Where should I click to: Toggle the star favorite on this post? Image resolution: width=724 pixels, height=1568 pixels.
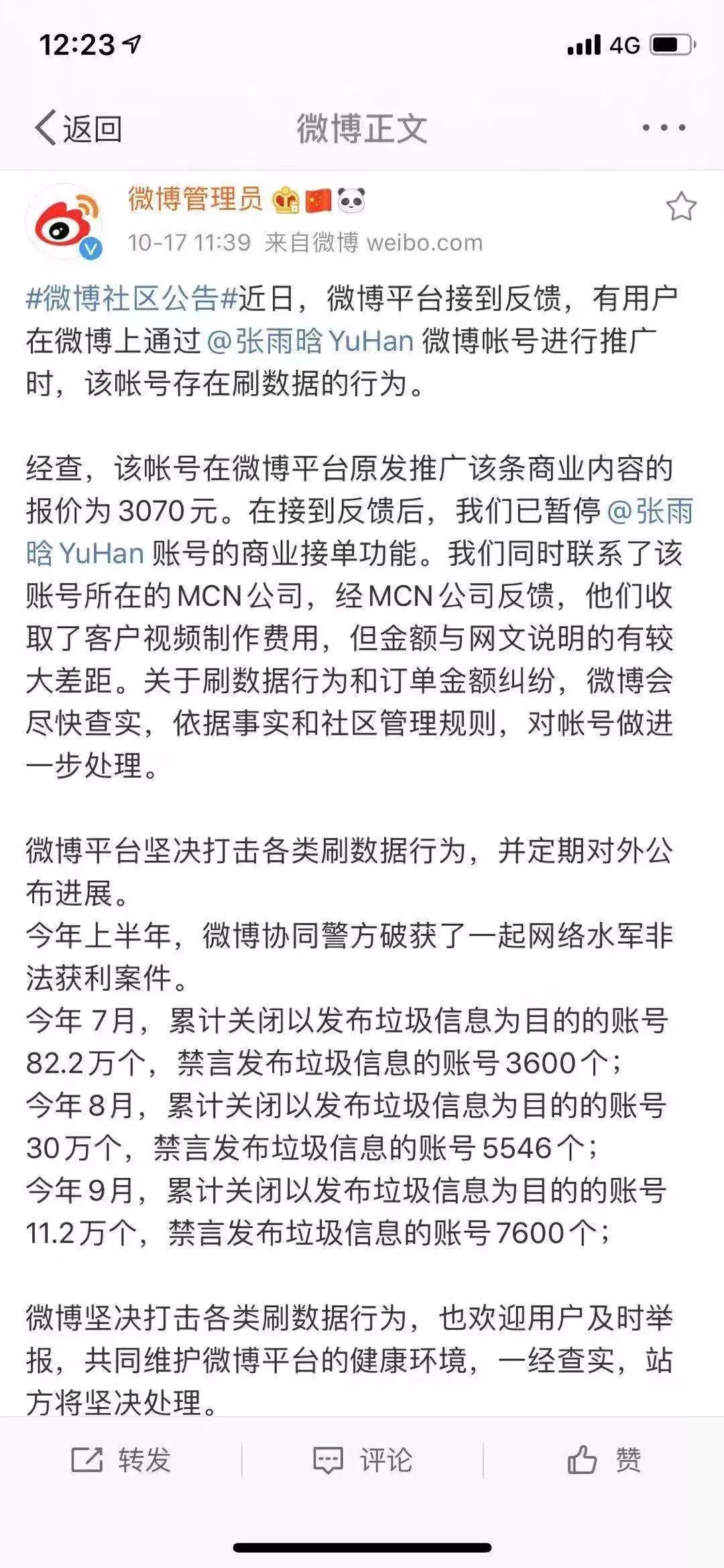tap(682, 204)
